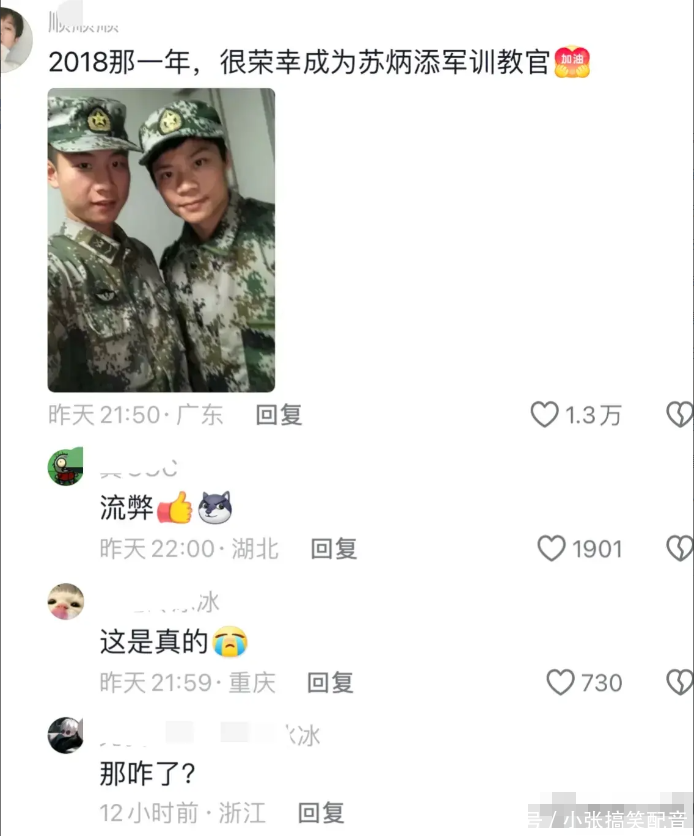Open the avatar of the 流弊 commenter

pos(66,467)
